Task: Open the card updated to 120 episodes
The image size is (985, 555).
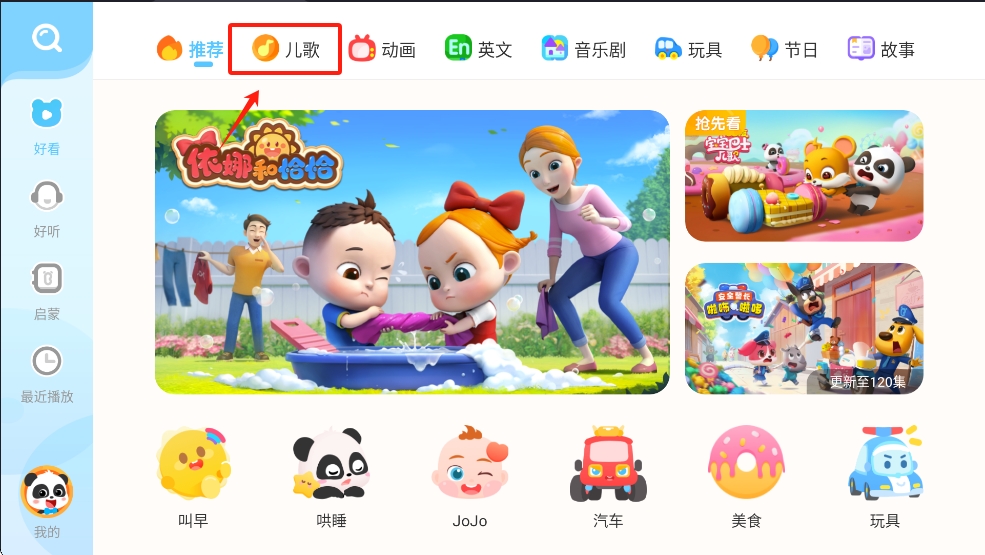Action: coord(804,329)
